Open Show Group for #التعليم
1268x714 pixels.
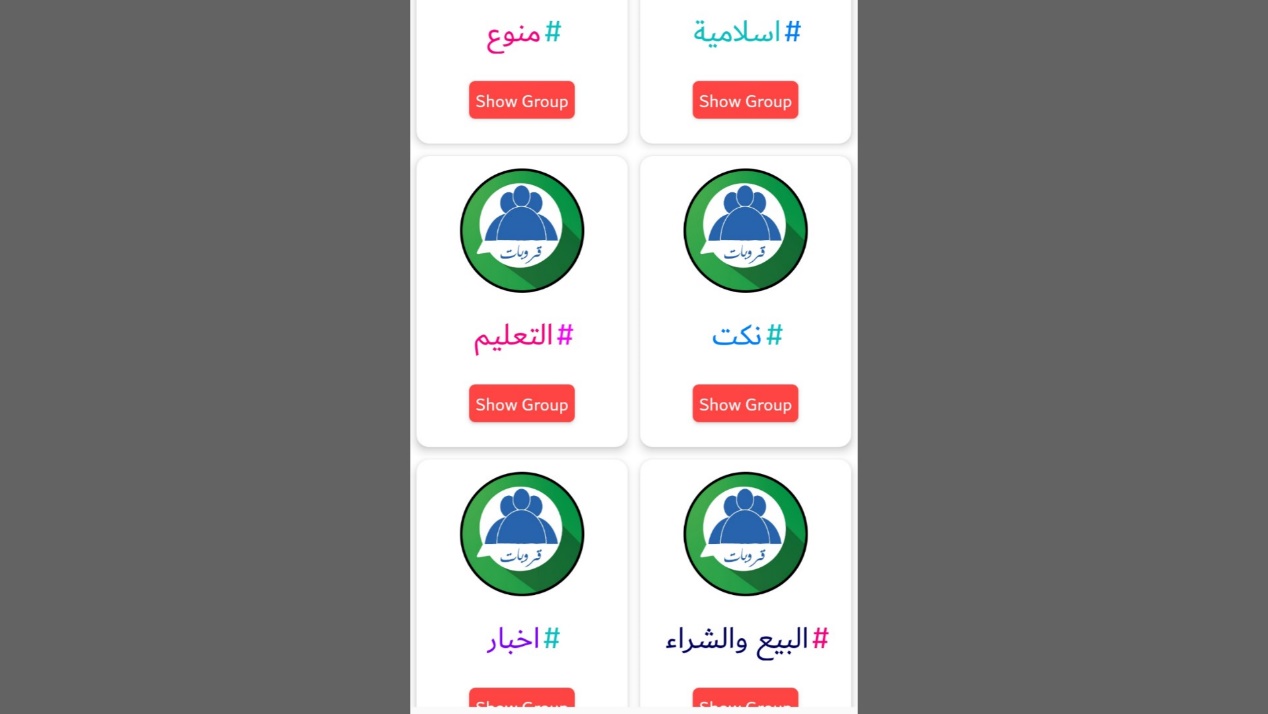point(521,404)
